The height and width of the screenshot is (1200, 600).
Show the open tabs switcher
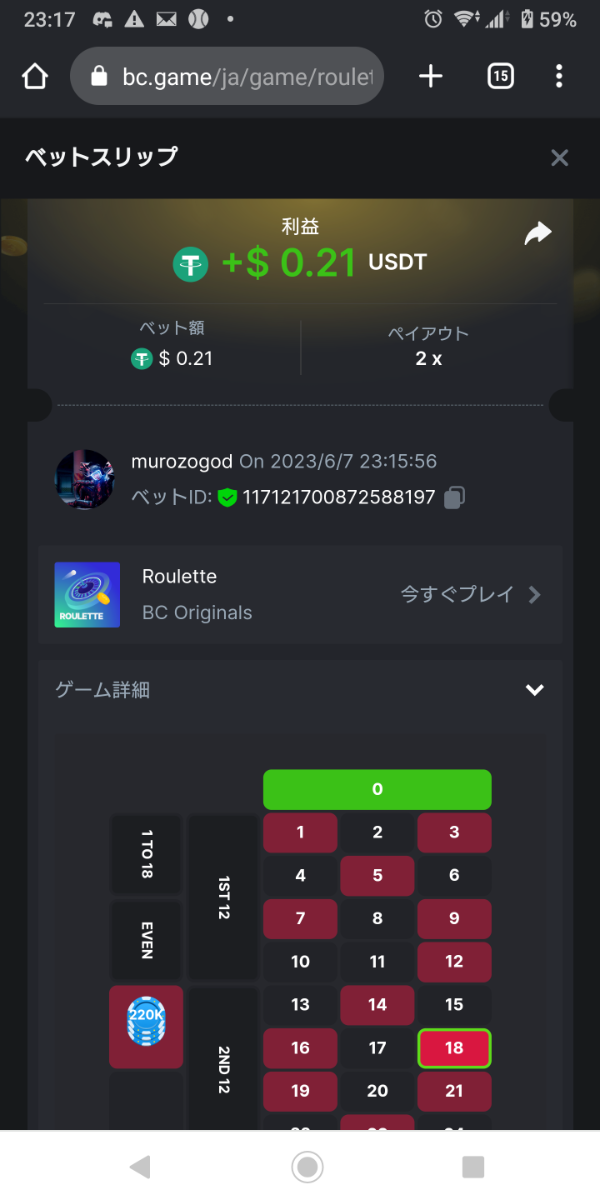pos(500,77)
